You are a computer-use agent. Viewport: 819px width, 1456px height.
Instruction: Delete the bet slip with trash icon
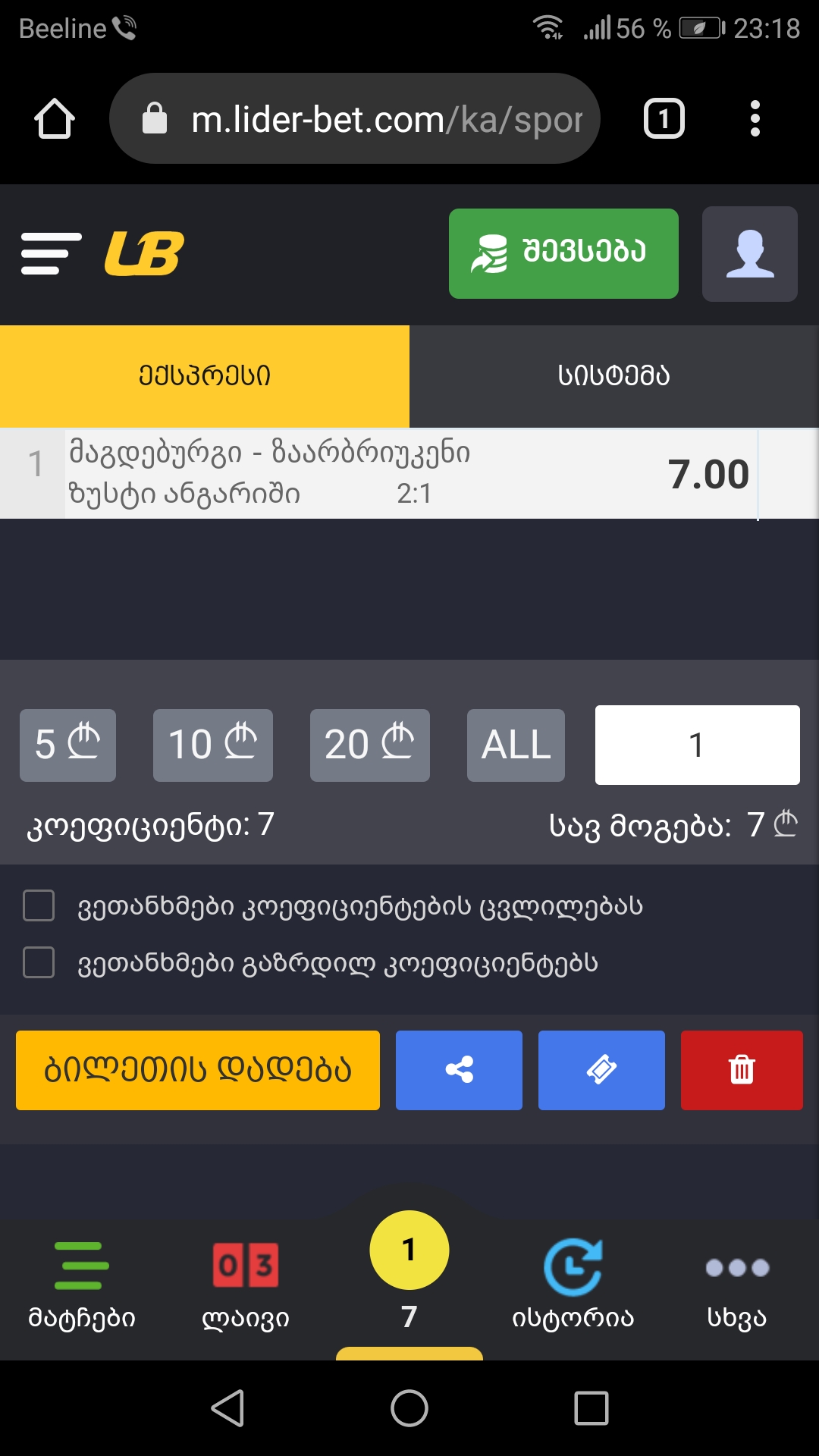[x=742, y=1070]
